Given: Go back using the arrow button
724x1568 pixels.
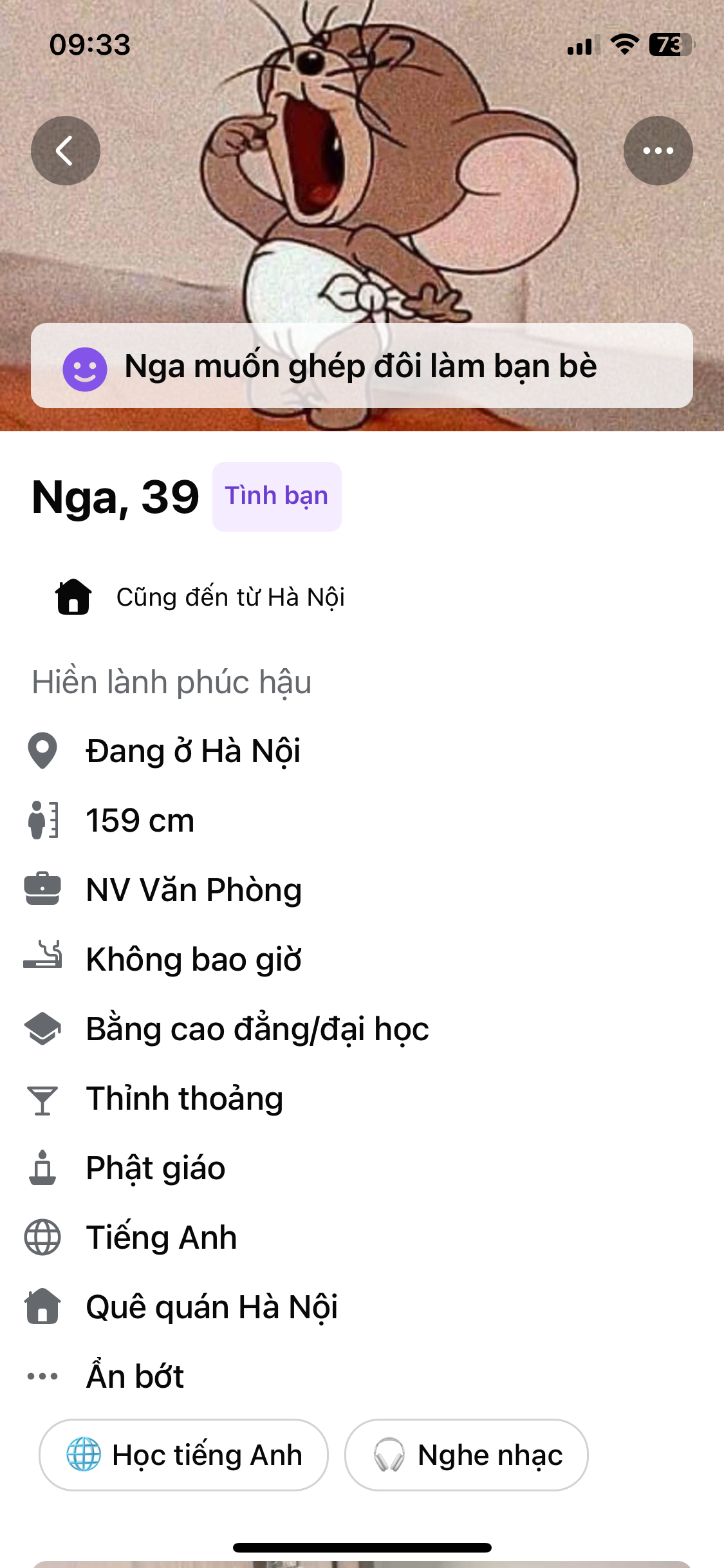Looking at the screenshot, I should click(x=66, y=151).
